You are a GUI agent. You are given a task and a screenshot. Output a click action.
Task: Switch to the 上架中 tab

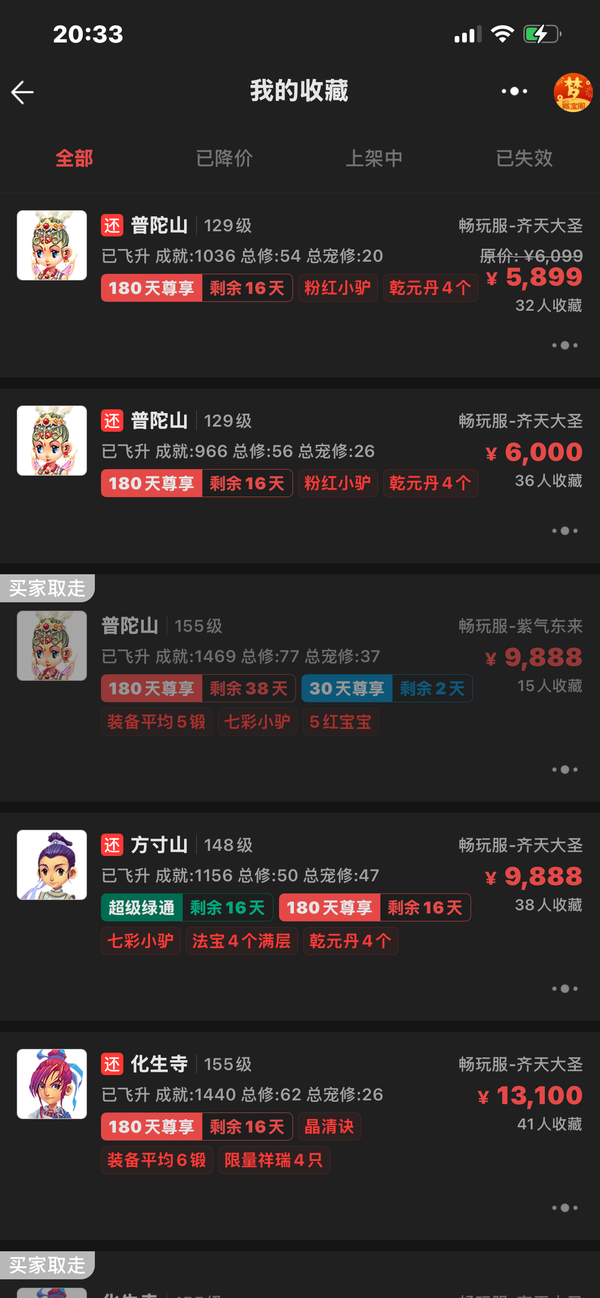374,158
